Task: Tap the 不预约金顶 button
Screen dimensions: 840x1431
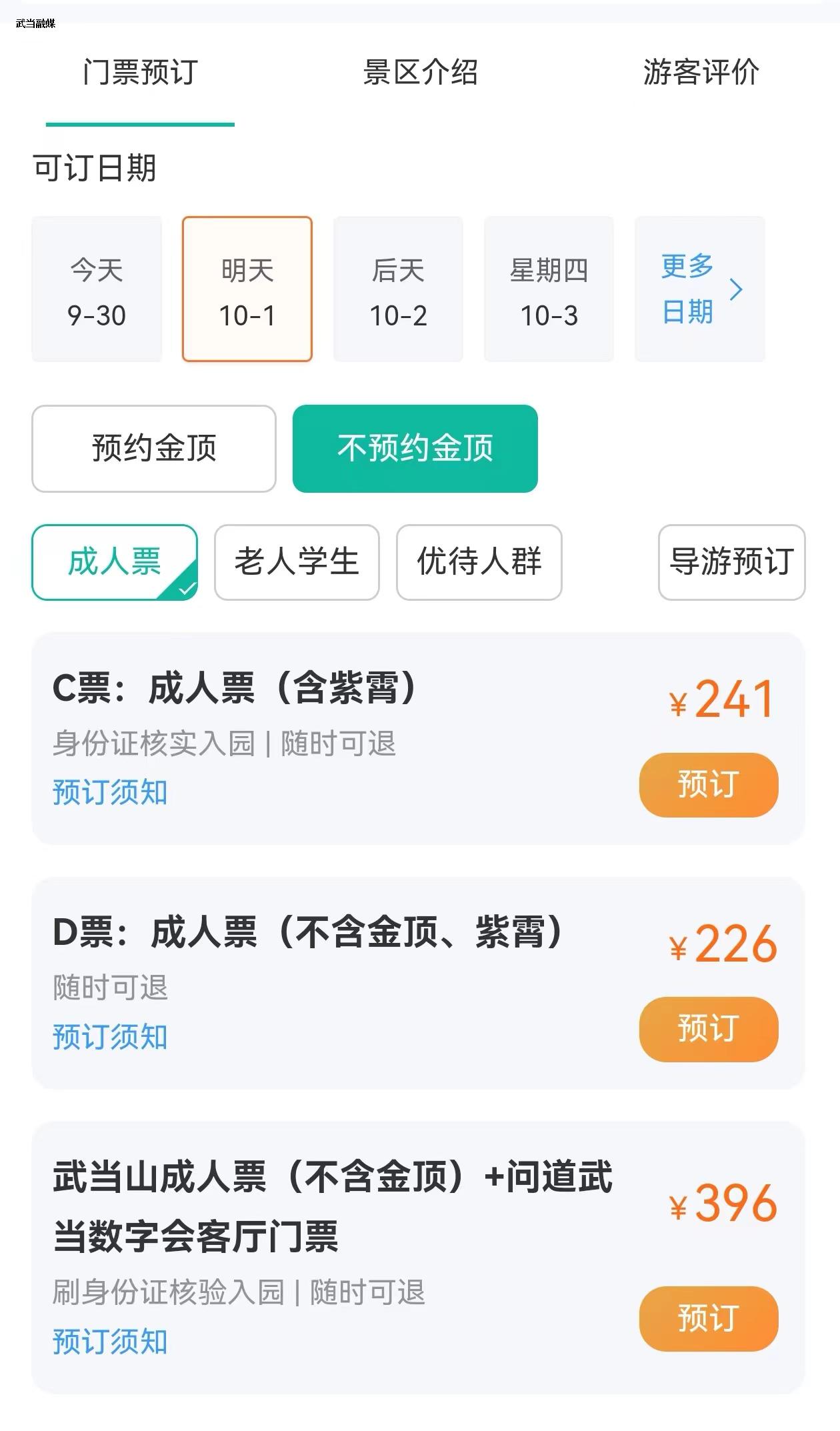Action: (x=415, y=449)
